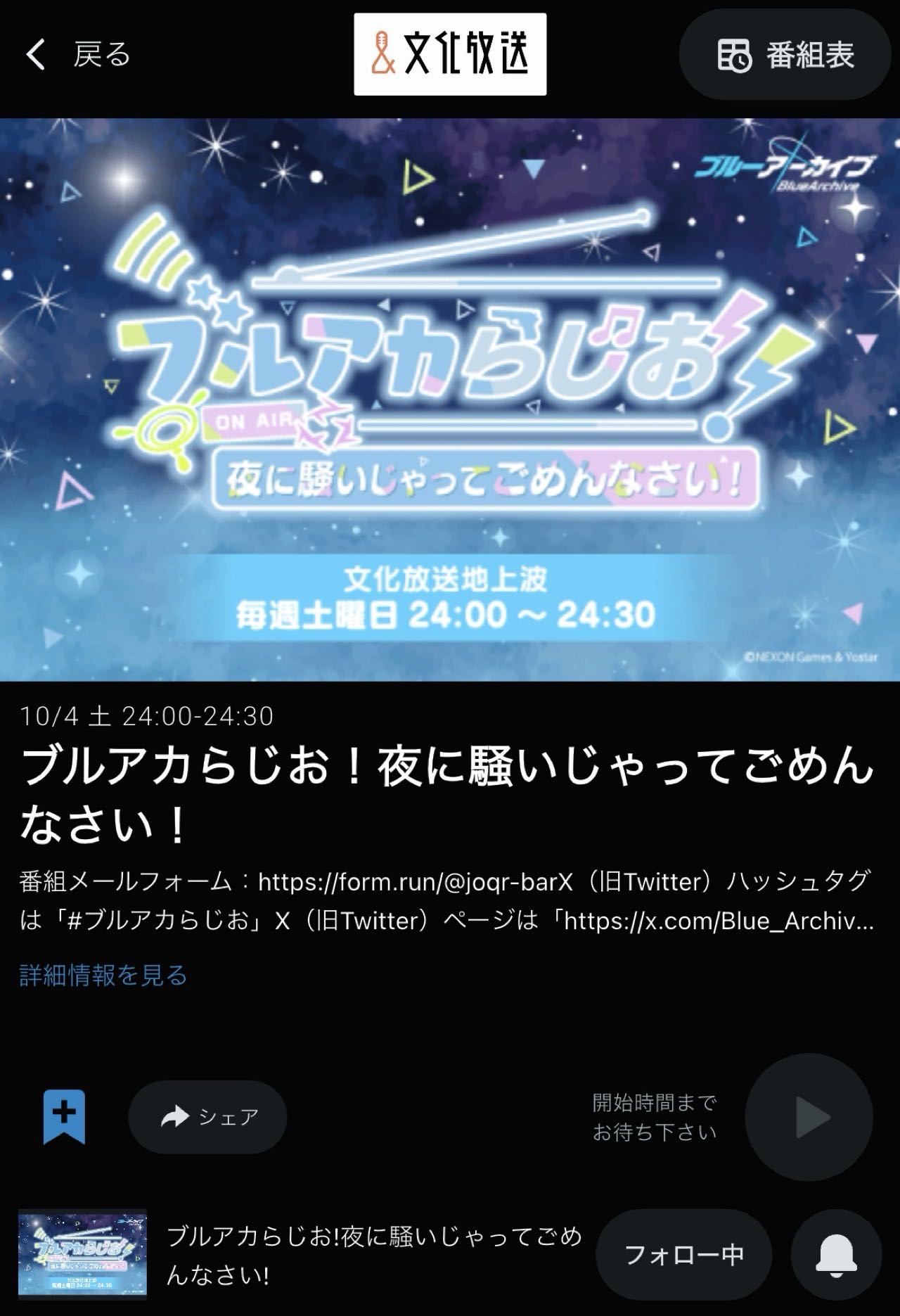The height and width of the screenshot is (1316, 900).
Task: Open the 文化放送 station page
Action: pos(450,53)
